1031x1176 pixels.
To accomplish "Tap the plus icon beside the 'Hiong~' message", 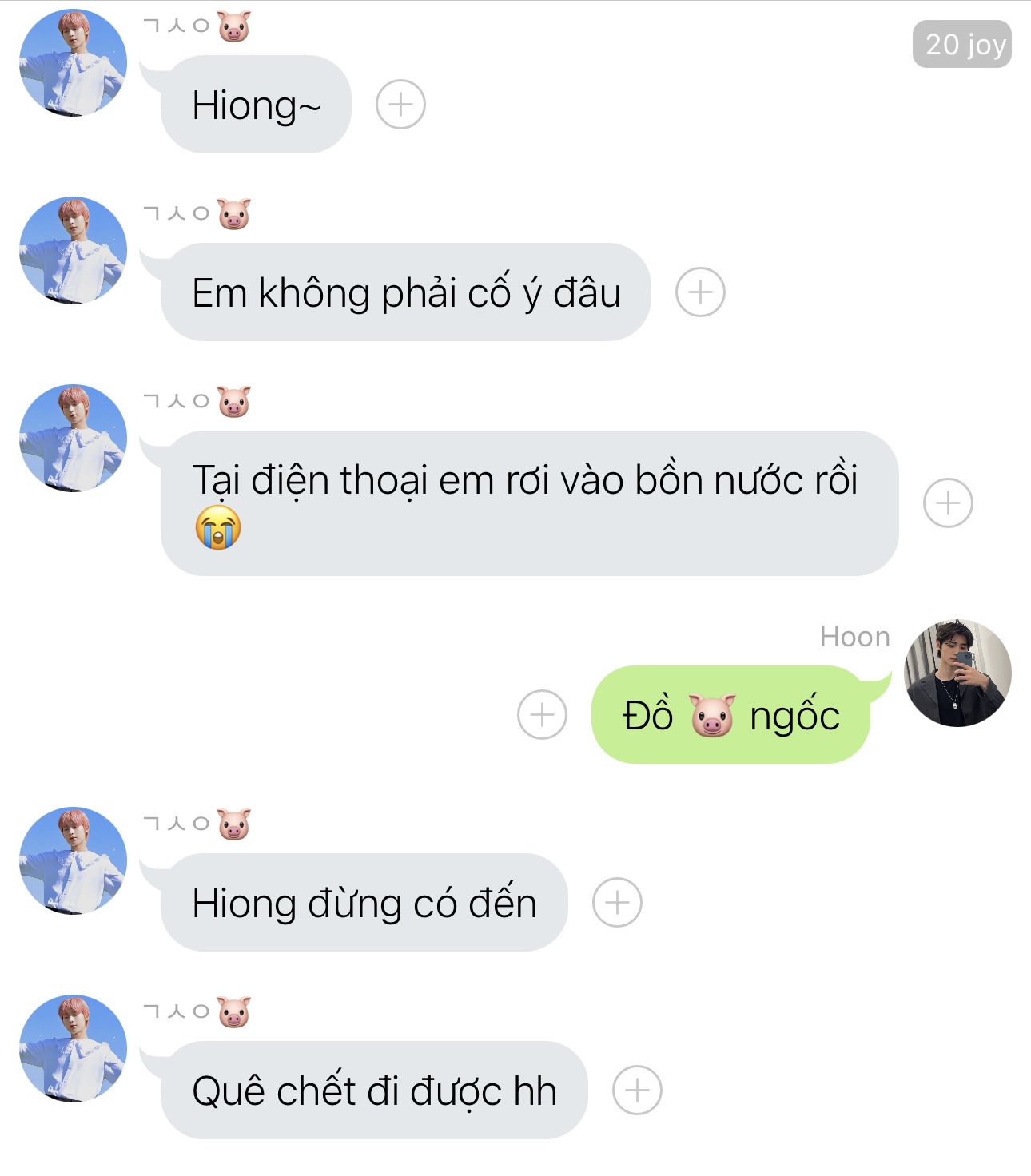I will point(400,105).
